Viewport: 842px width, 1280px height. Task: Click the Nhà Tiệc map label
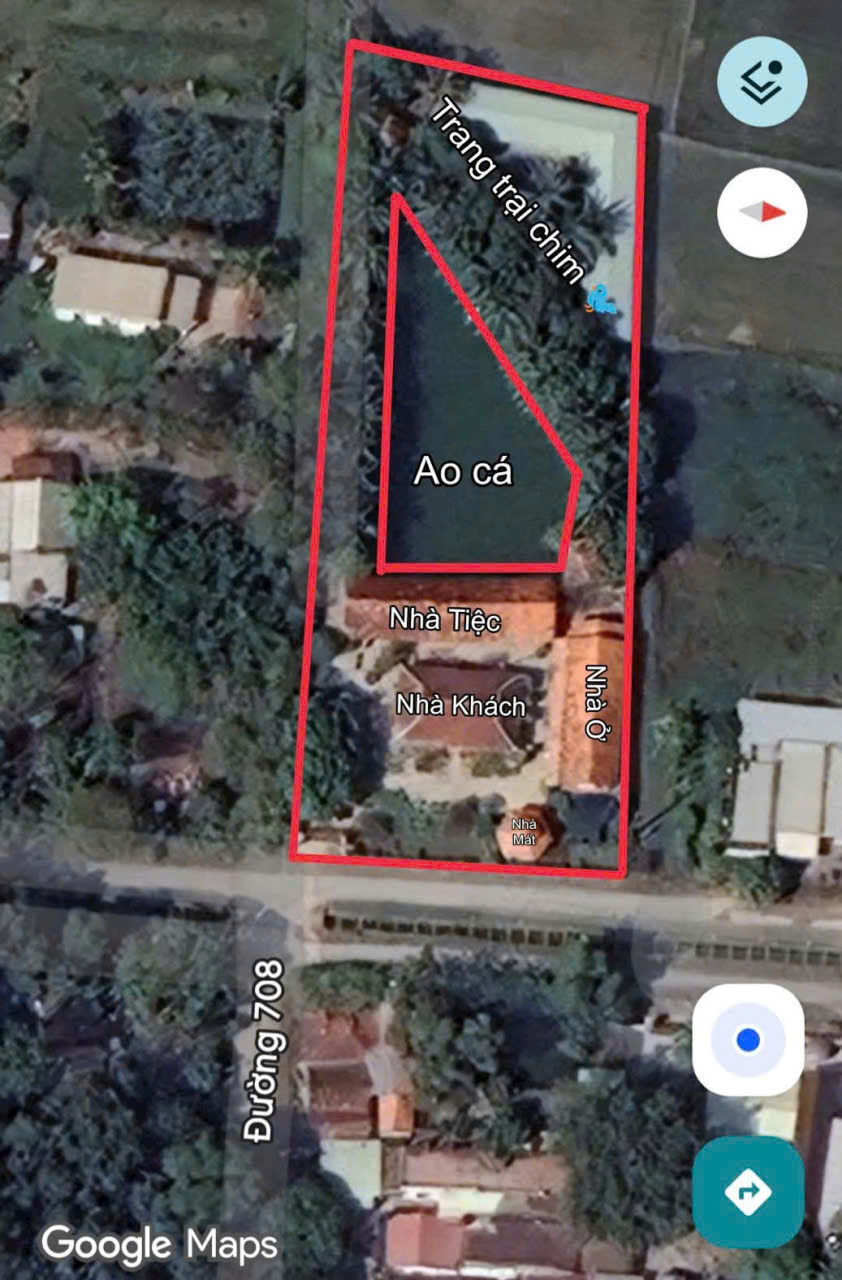(449, 620)
